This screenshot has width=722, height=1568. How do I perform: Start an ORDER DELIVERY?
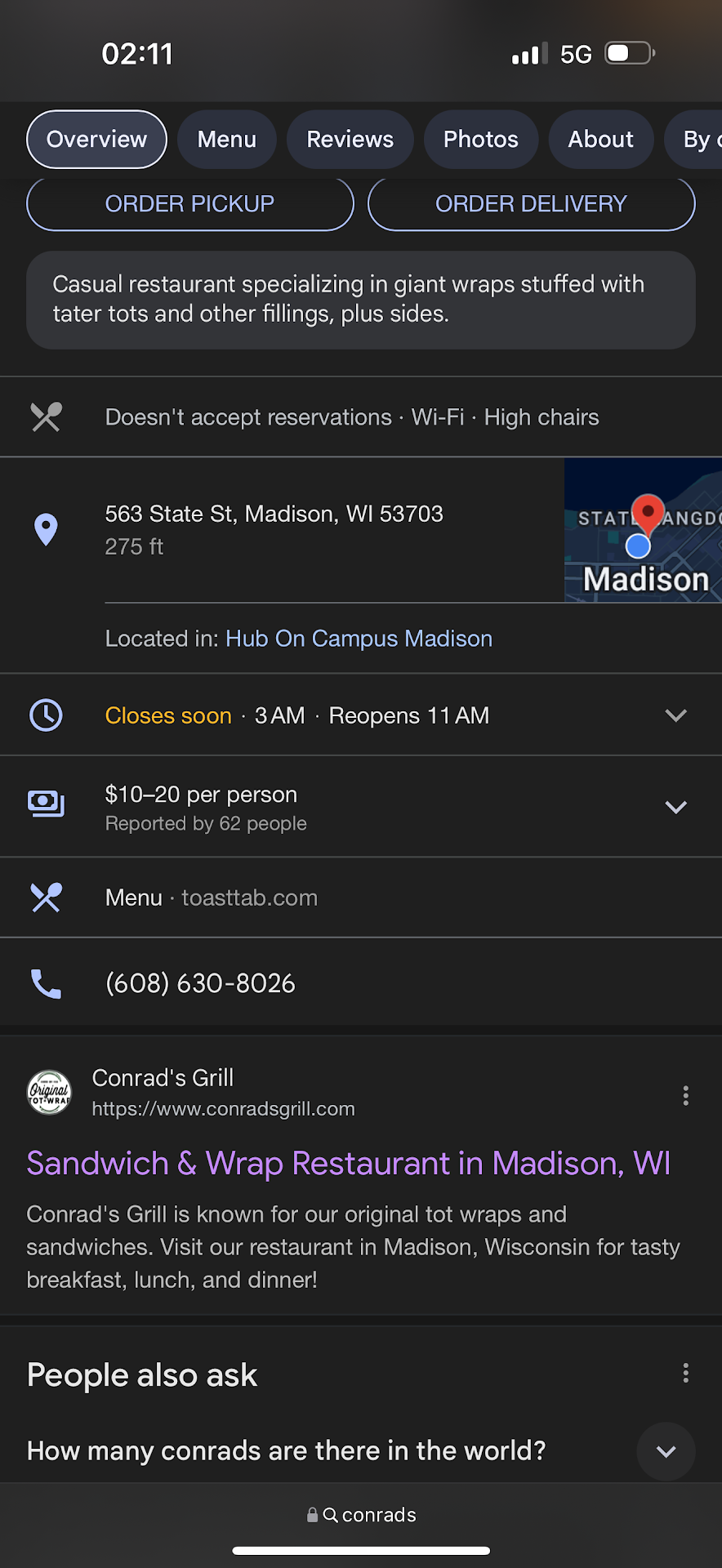(531, 204)
